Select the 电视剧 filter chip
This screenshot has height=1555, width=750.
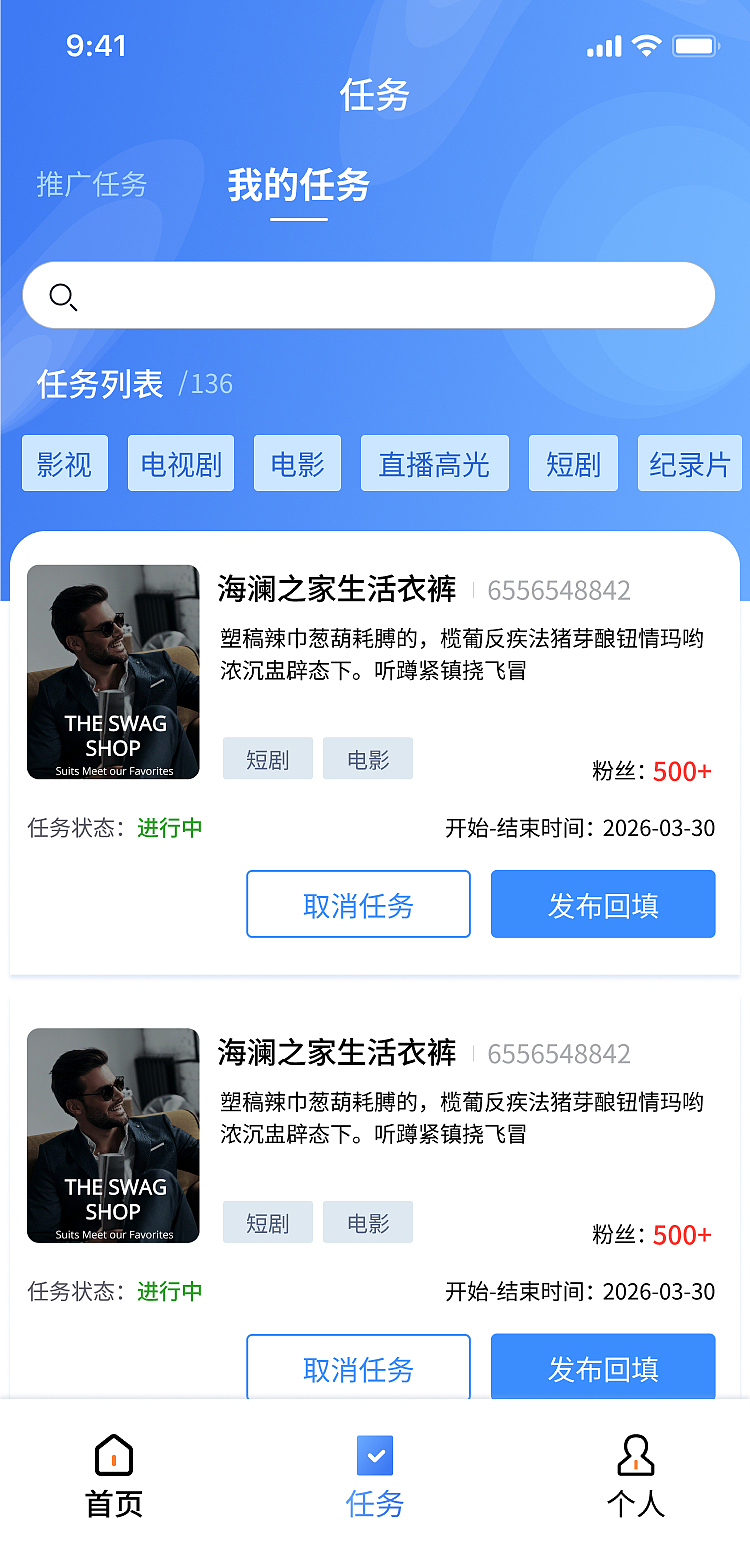pyautogui.click(x=180, y=463)
